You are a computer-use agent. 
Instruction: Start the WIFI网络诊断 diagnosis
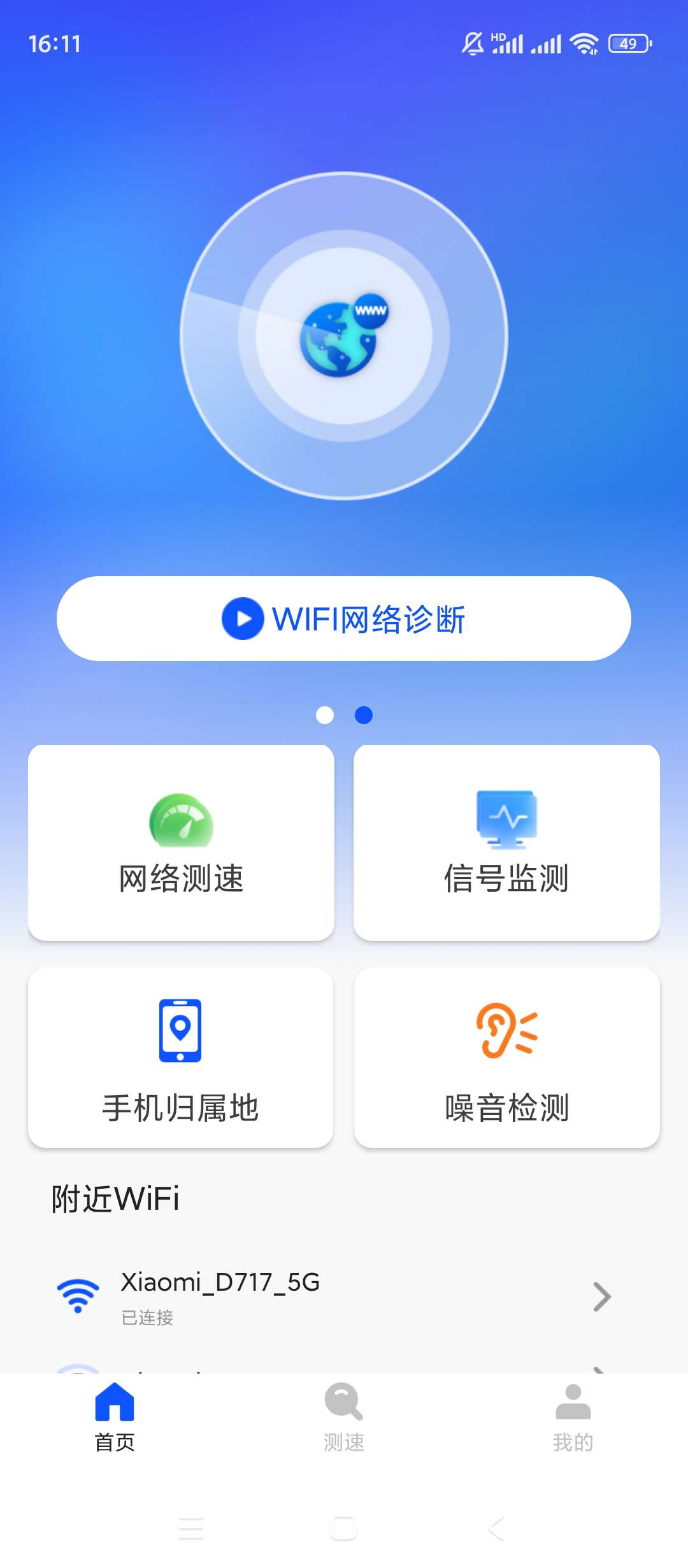[344, 618]
